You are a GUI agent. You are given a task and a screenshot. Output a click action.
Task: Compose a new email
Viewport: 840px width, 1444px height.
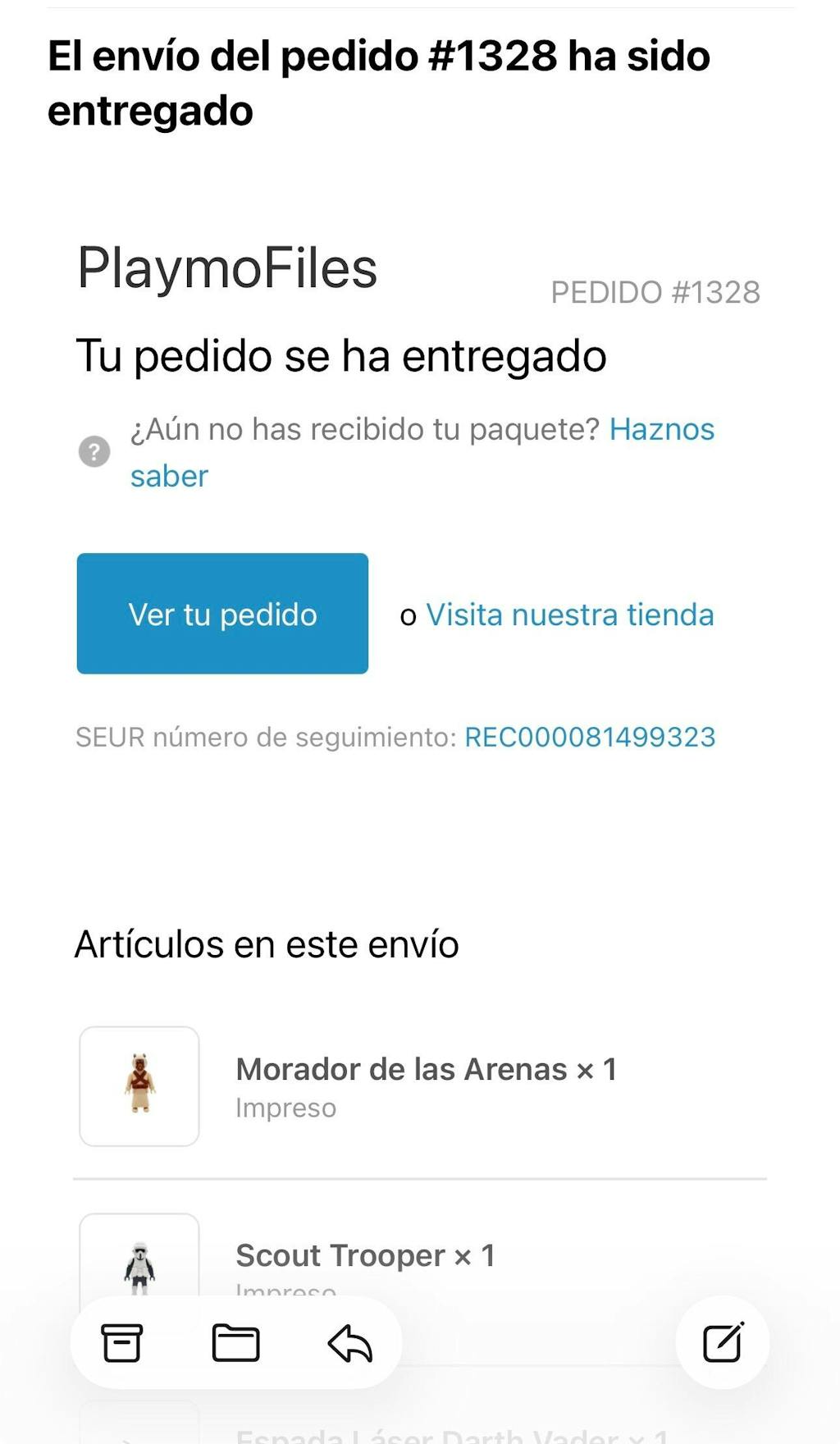[x=723, y=1342]
